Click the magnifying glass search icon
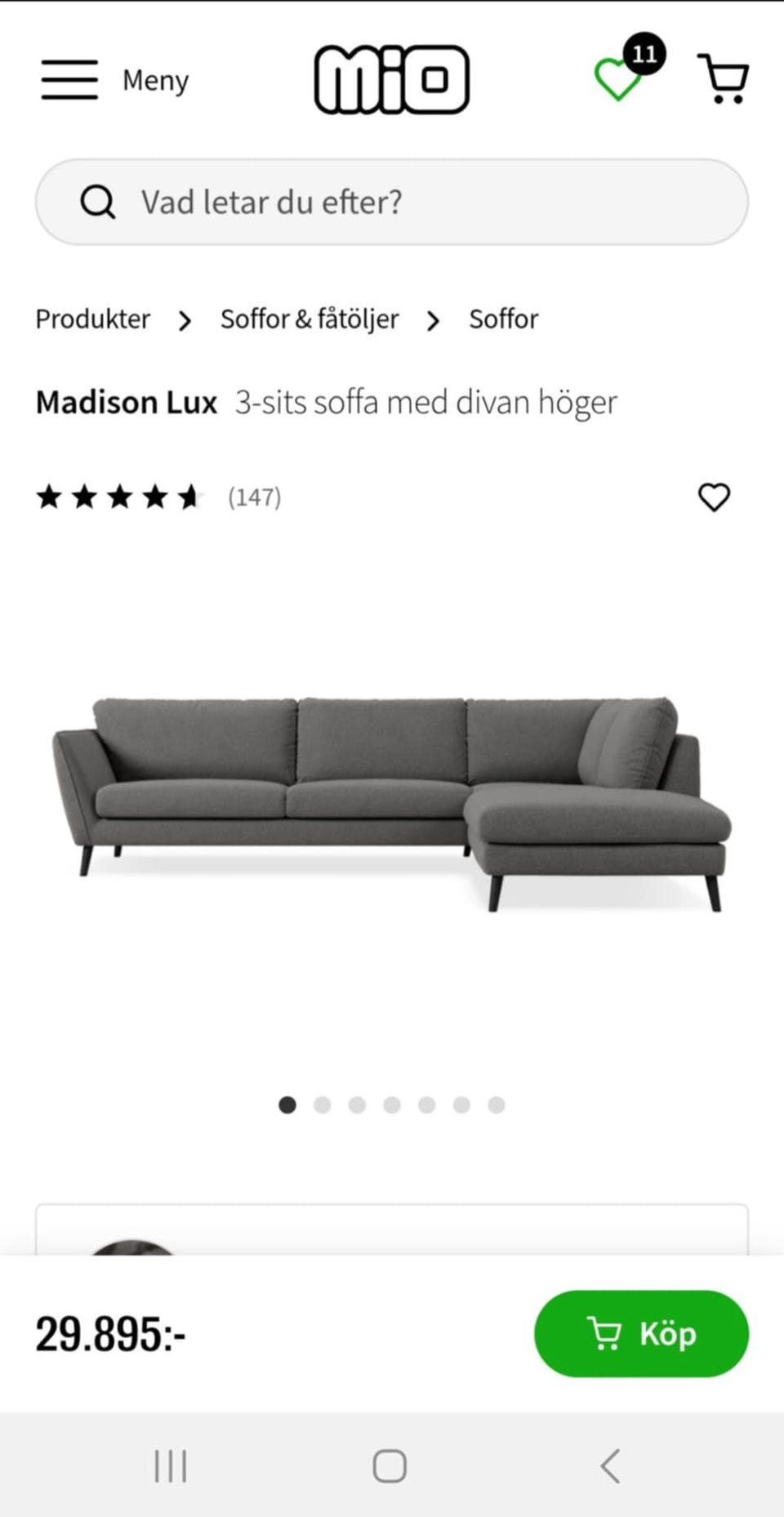Image resolution: width=784 pixels, height=1517 pixels. 97,202
